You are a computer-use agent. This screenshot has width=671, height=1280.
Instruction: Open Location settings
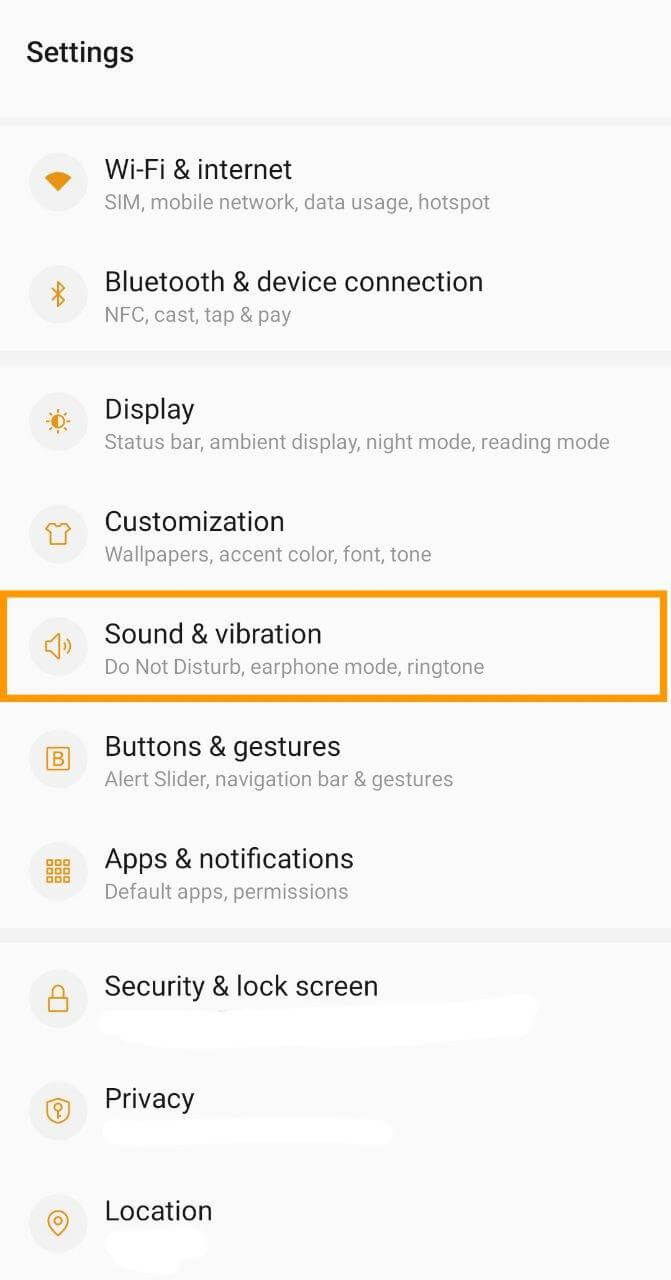335,1223
